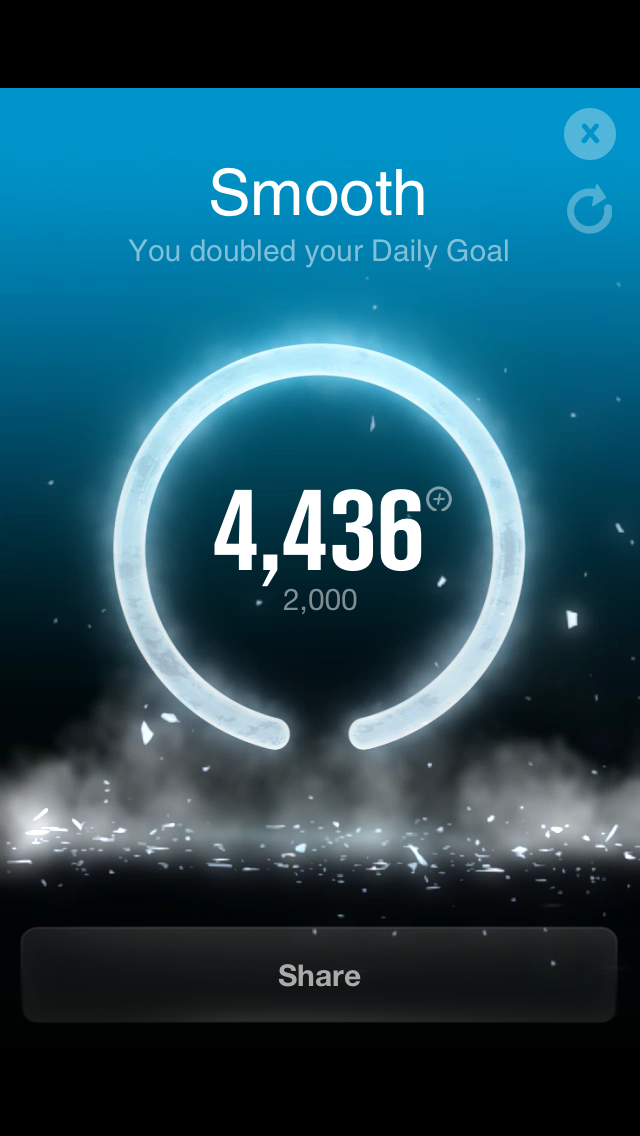The image size is (640, 1136).
Task: Close the Daily Goal celebration screen
Action: (x=590, y=134)
